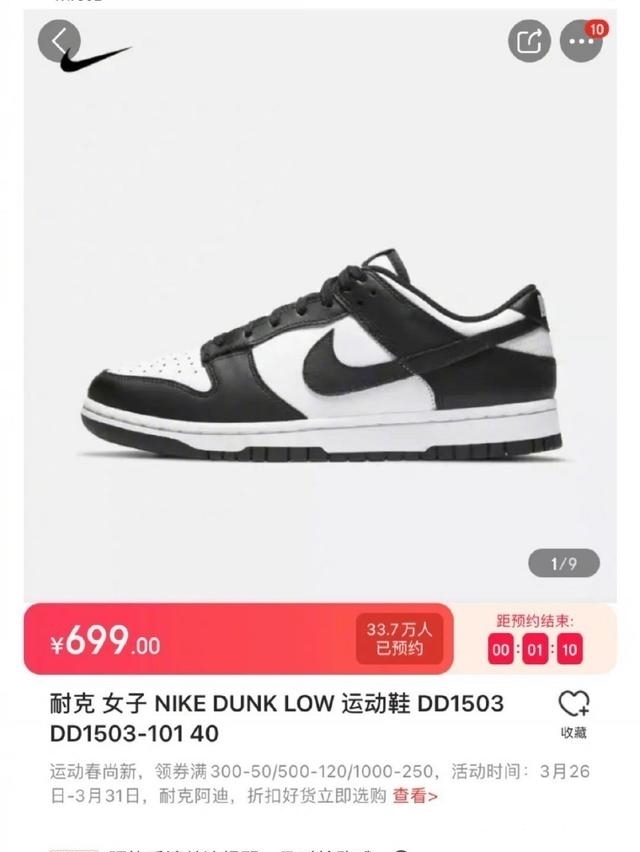Screen dimensions: 640x852
Task: Share this Nike Dunk Low listing
Action: tap(530, 42)
